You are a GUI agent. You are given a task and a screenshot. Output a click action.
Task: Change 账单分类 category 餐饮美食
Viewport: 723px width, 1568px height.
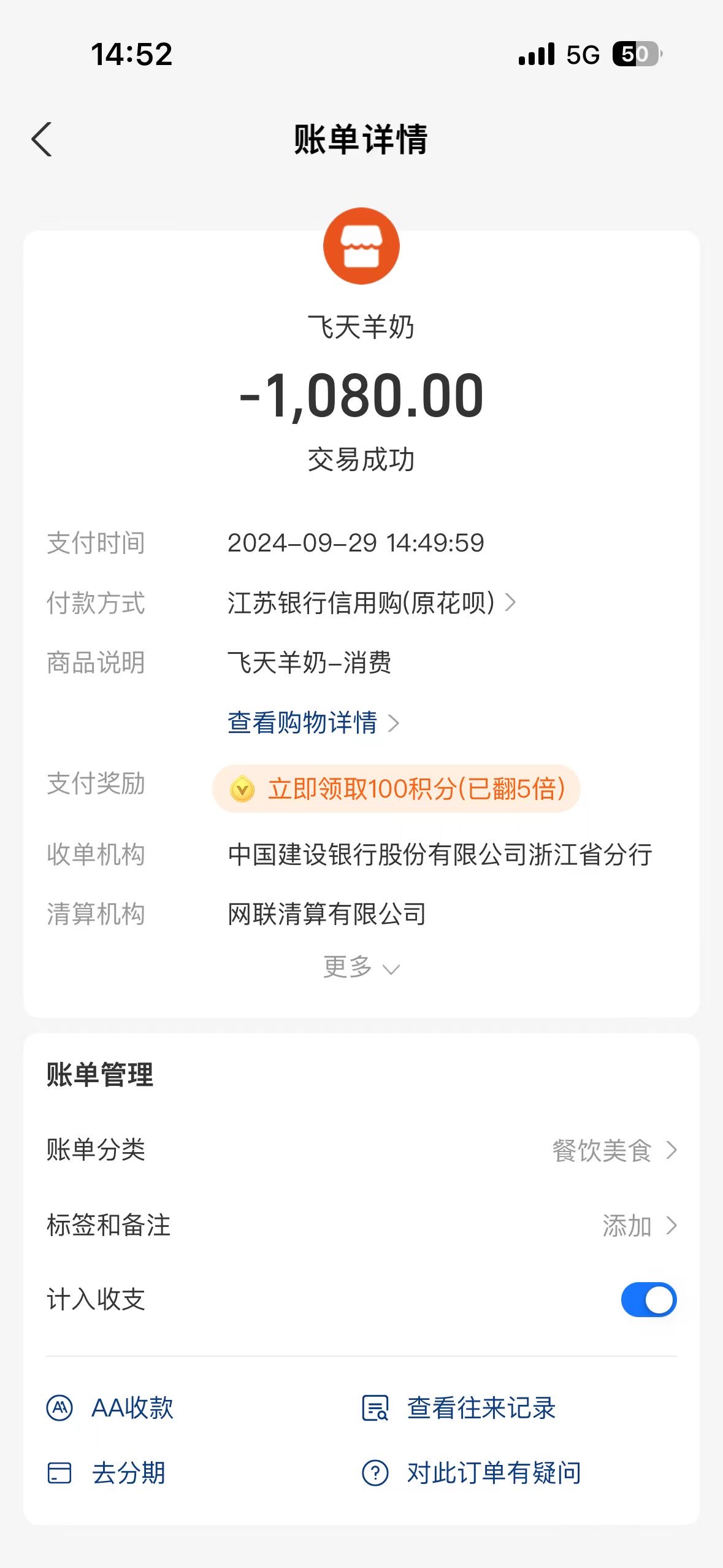[x=613, y=1150]
